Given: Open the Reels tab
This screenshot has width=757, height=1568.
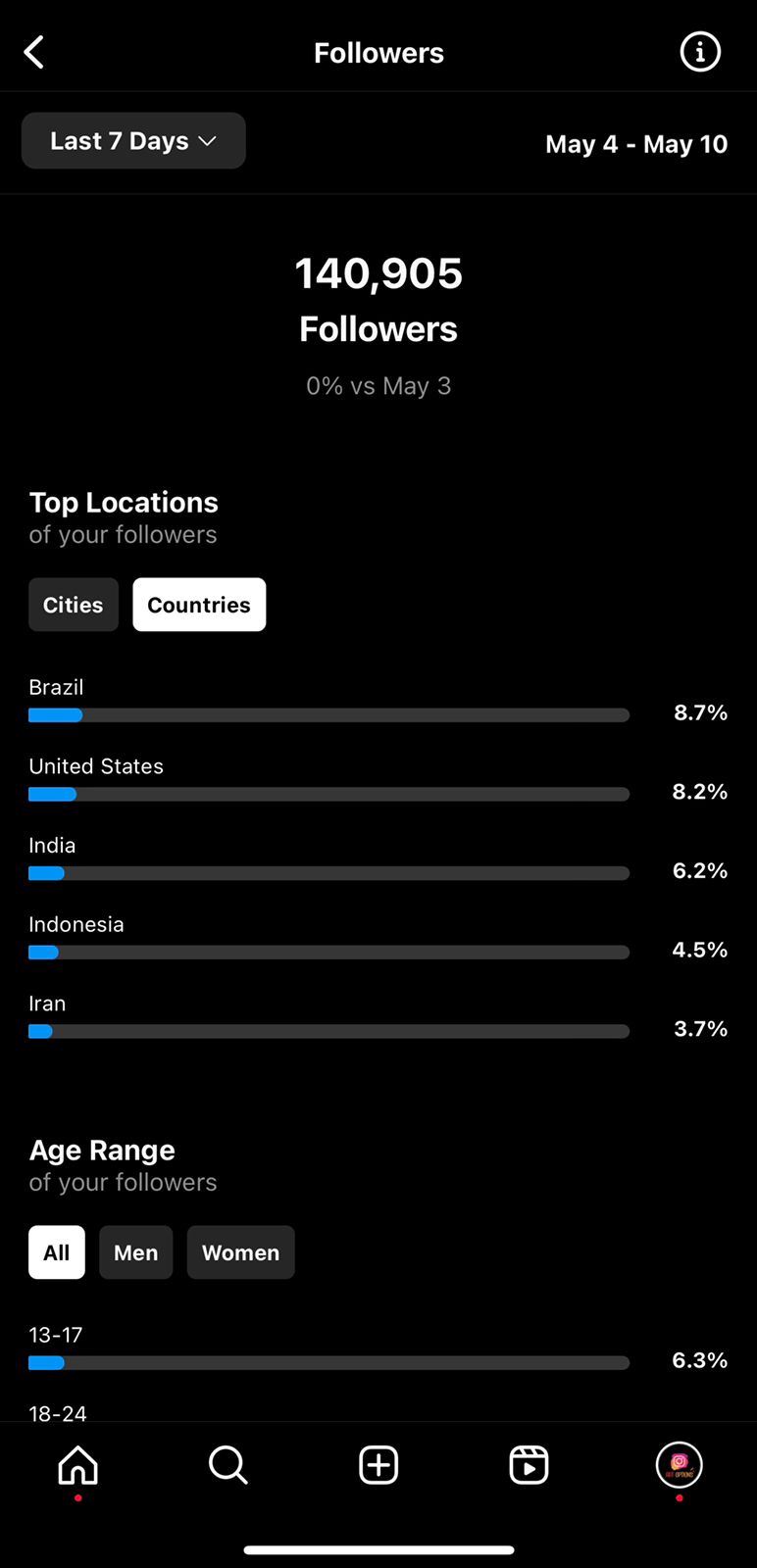Looking at the screenshot, I should click(529, 1466).
